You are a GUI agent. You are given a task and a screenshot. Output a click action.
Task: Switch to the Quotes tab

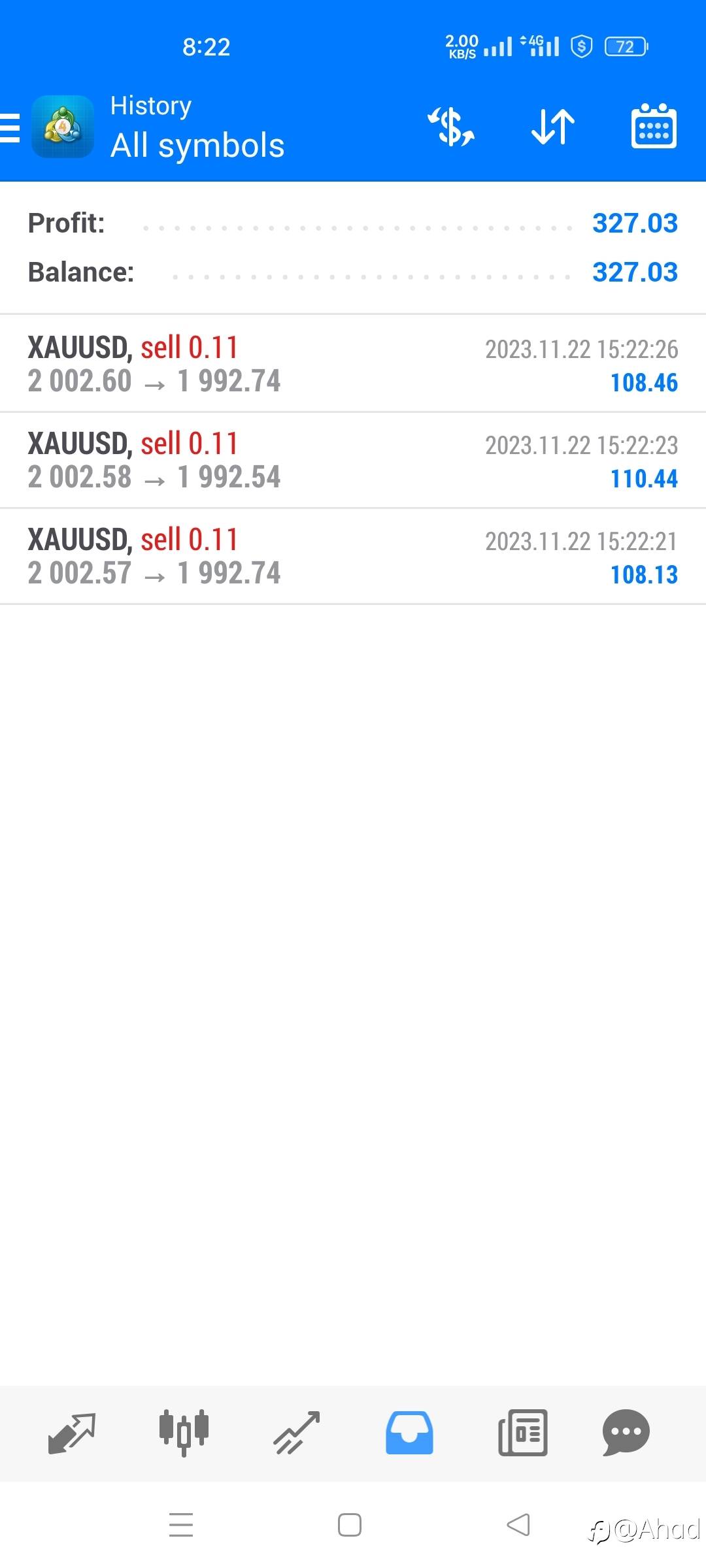pyautogui.click(x=72, y=1433)
